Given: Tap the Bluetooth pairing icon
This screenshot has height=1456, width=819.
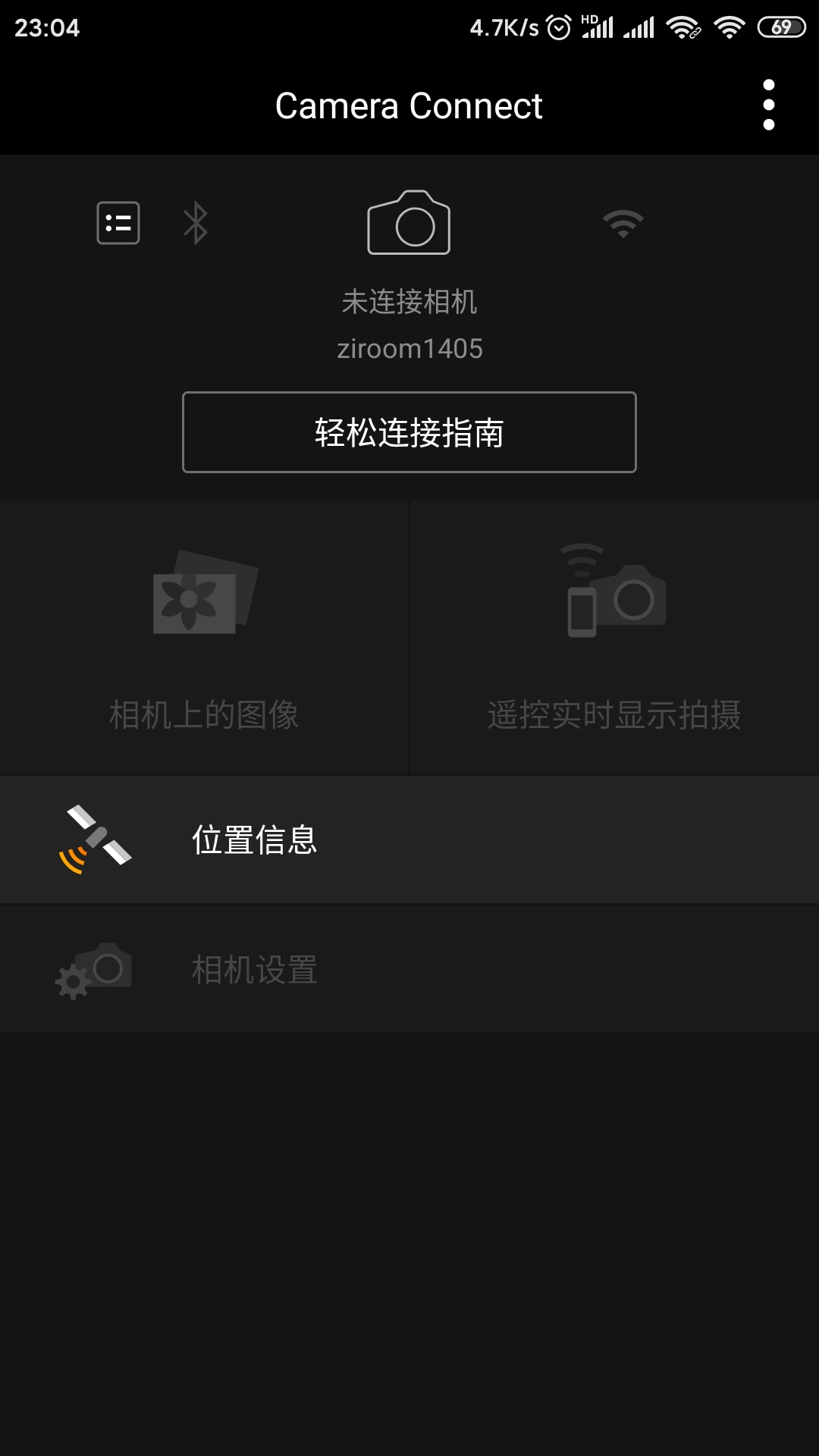Looking at the screenshot, I should [196, 223].
